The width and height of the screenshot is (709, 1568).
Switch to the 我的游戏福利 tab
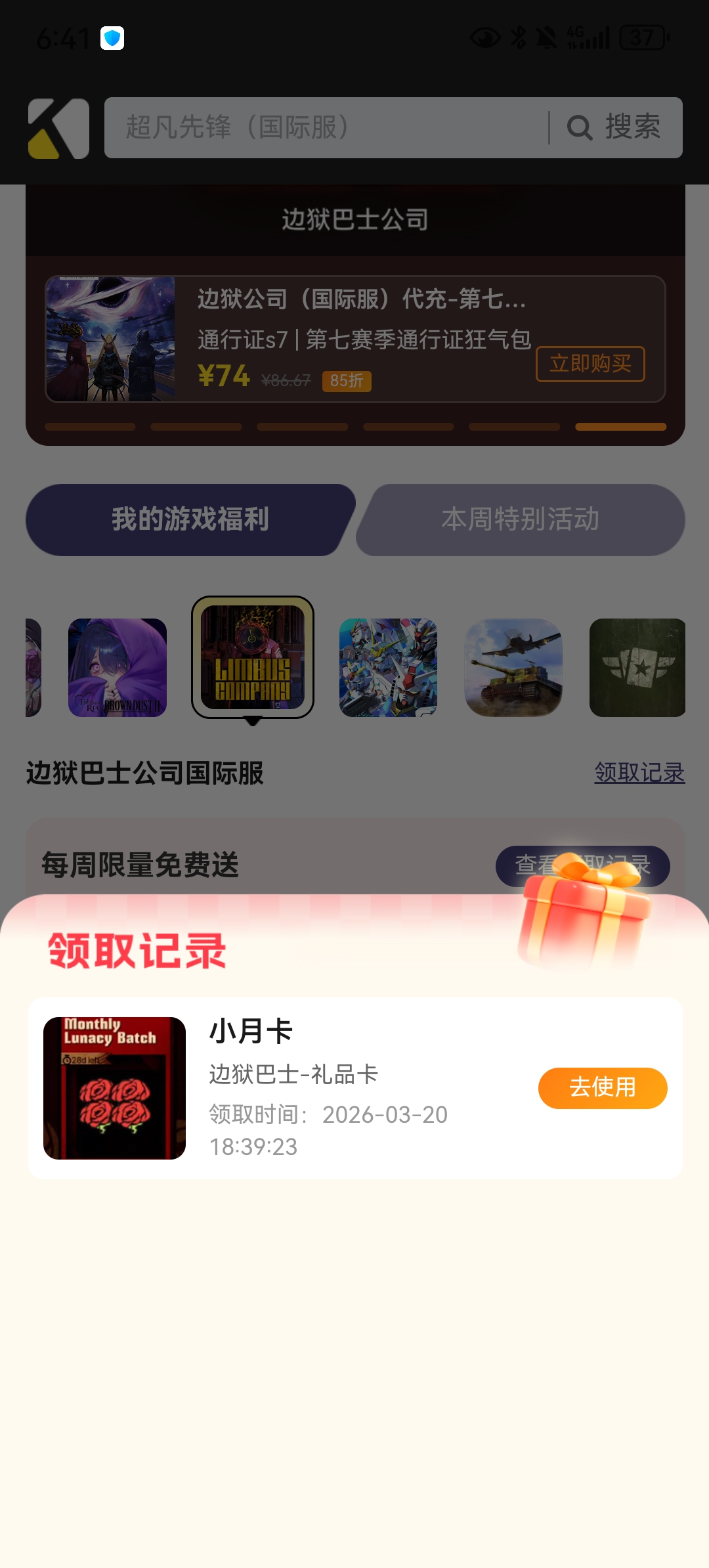[x=190, y=519]
